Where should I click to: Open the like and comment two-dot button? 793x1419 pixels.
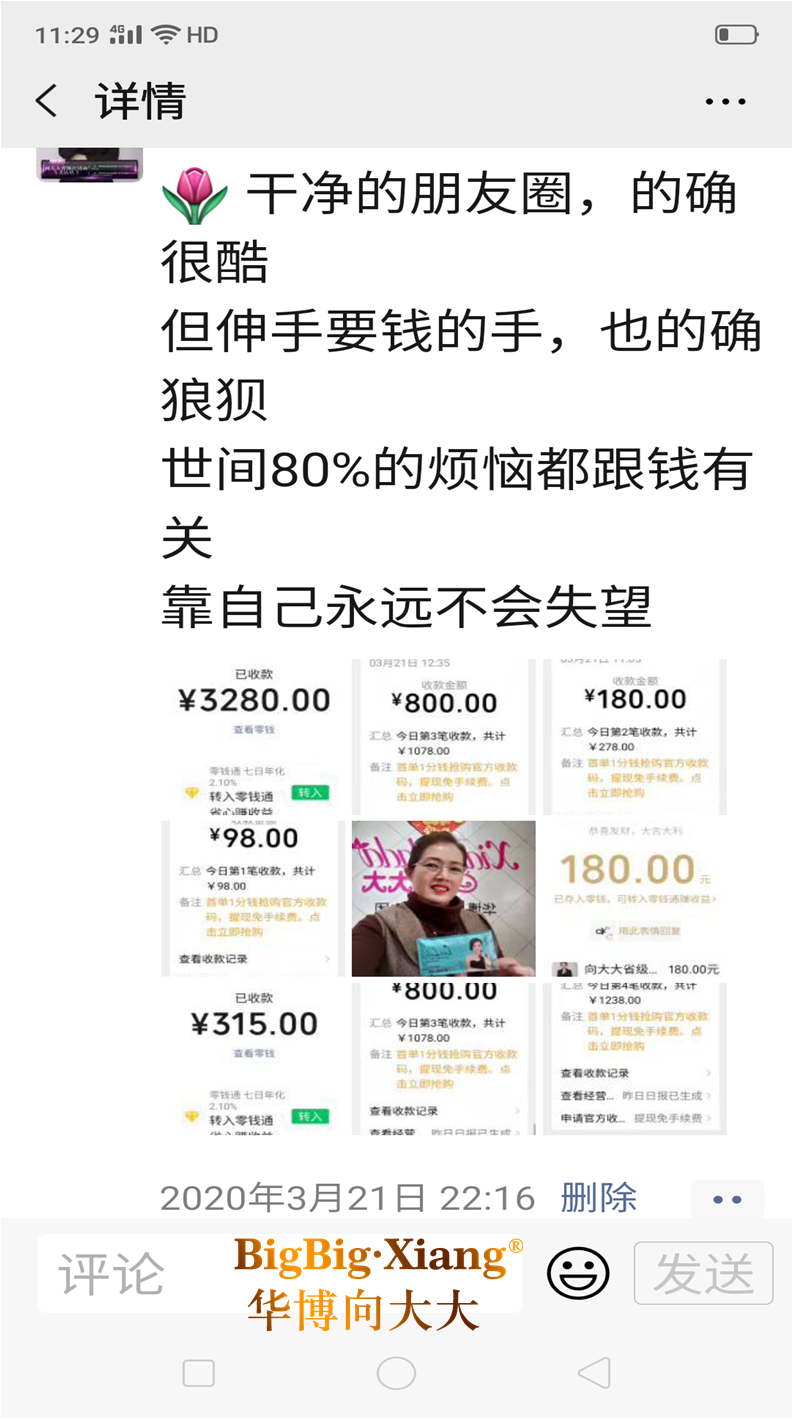coord(727,1199)
